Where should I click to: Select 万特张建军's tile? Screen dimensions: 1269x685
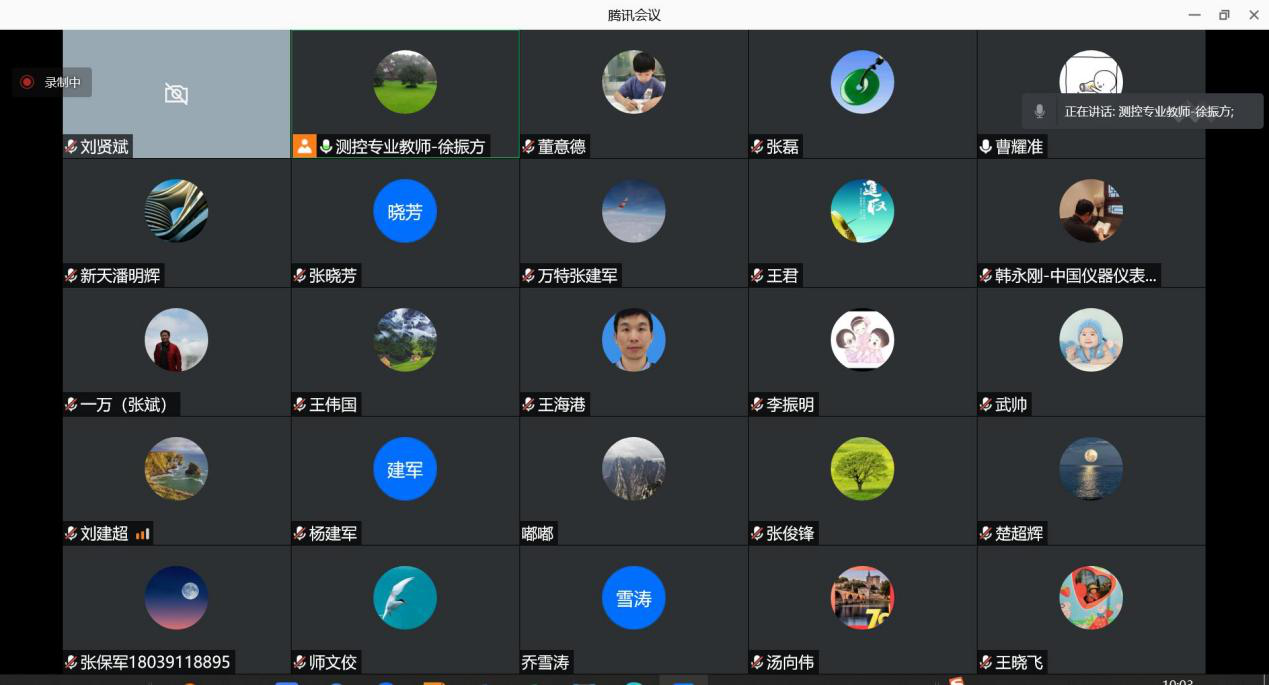pyautogui.click(x=633, y=222)
